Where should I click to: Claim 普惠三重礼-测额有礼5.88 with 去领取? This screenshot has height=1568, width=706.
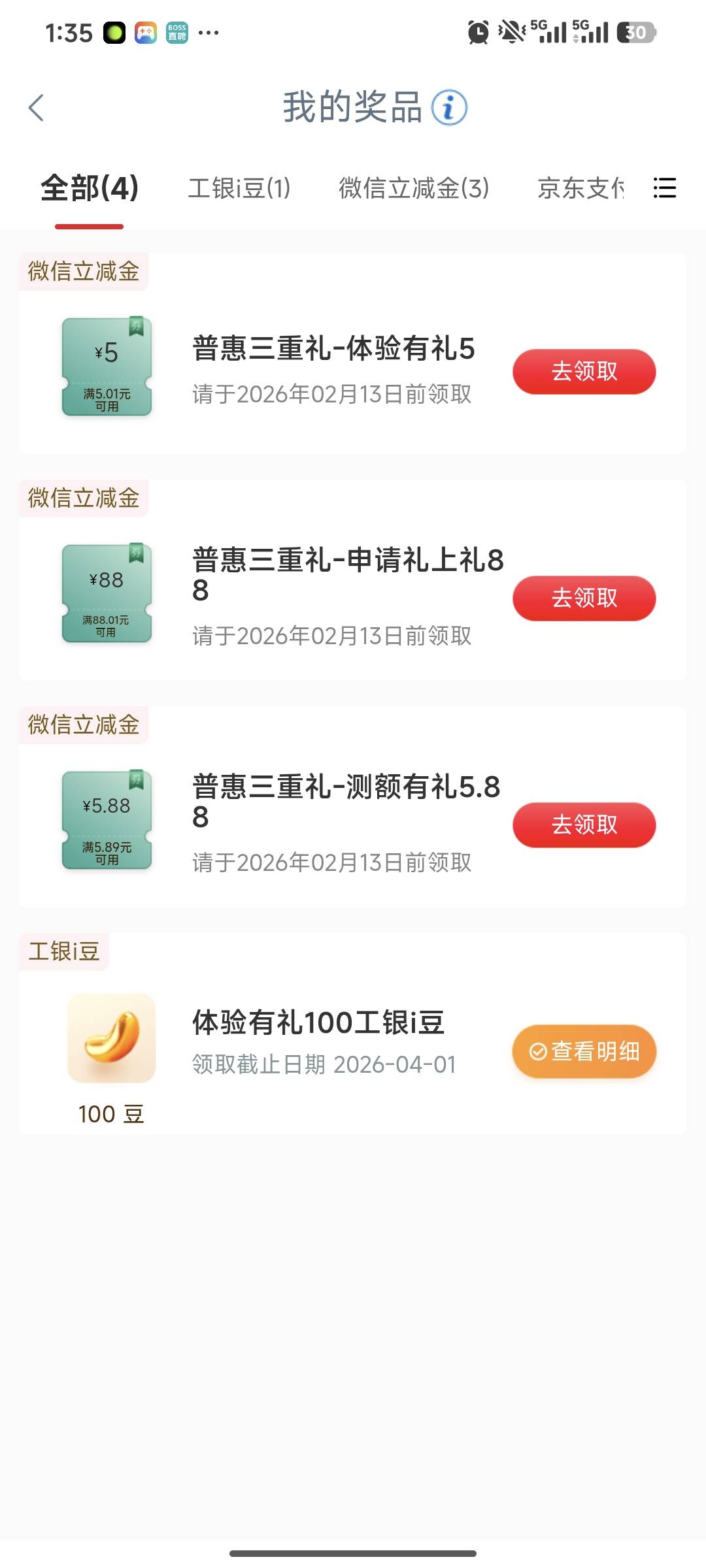tap(584, 825)
